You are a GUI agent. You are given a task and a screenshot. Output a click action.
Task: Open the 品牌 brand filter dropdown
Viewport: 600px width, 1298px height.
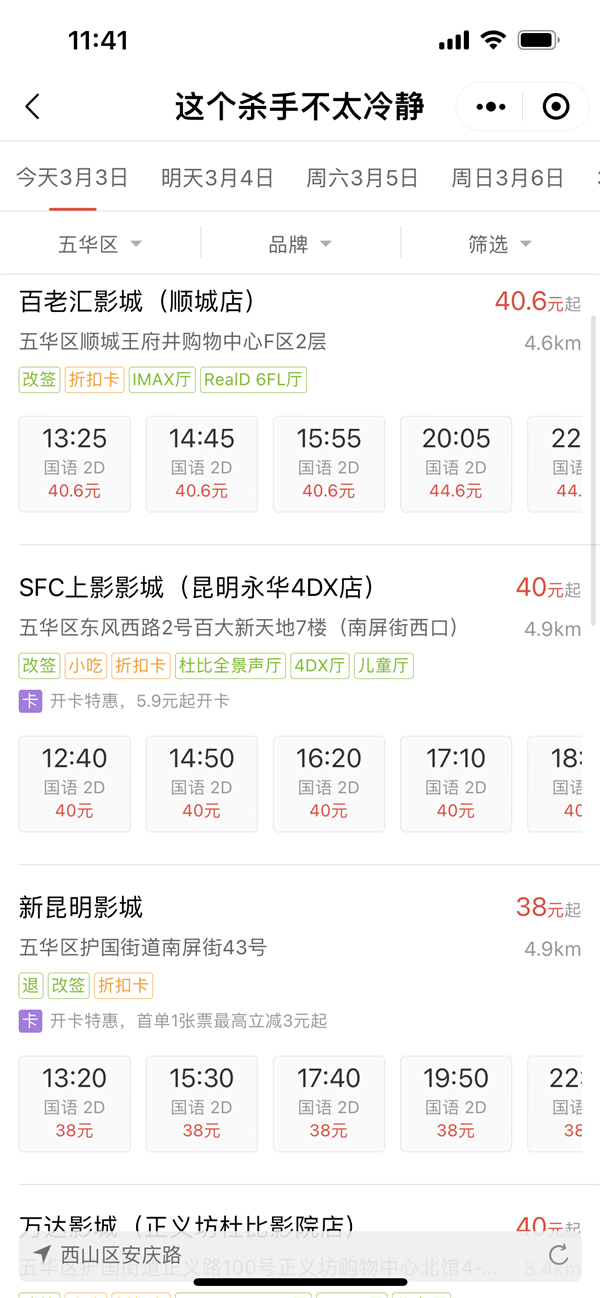click(x=300, y=244)
